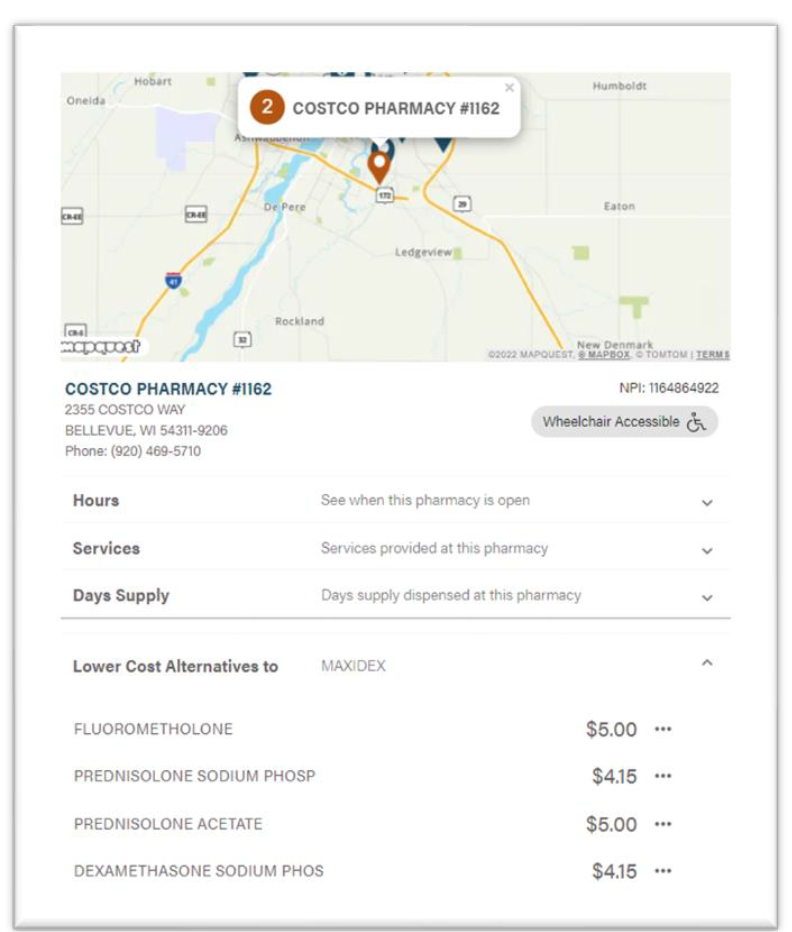
Task: Collapse Lower Cost Alternatives to Maxidex
Action: (707, 663)
